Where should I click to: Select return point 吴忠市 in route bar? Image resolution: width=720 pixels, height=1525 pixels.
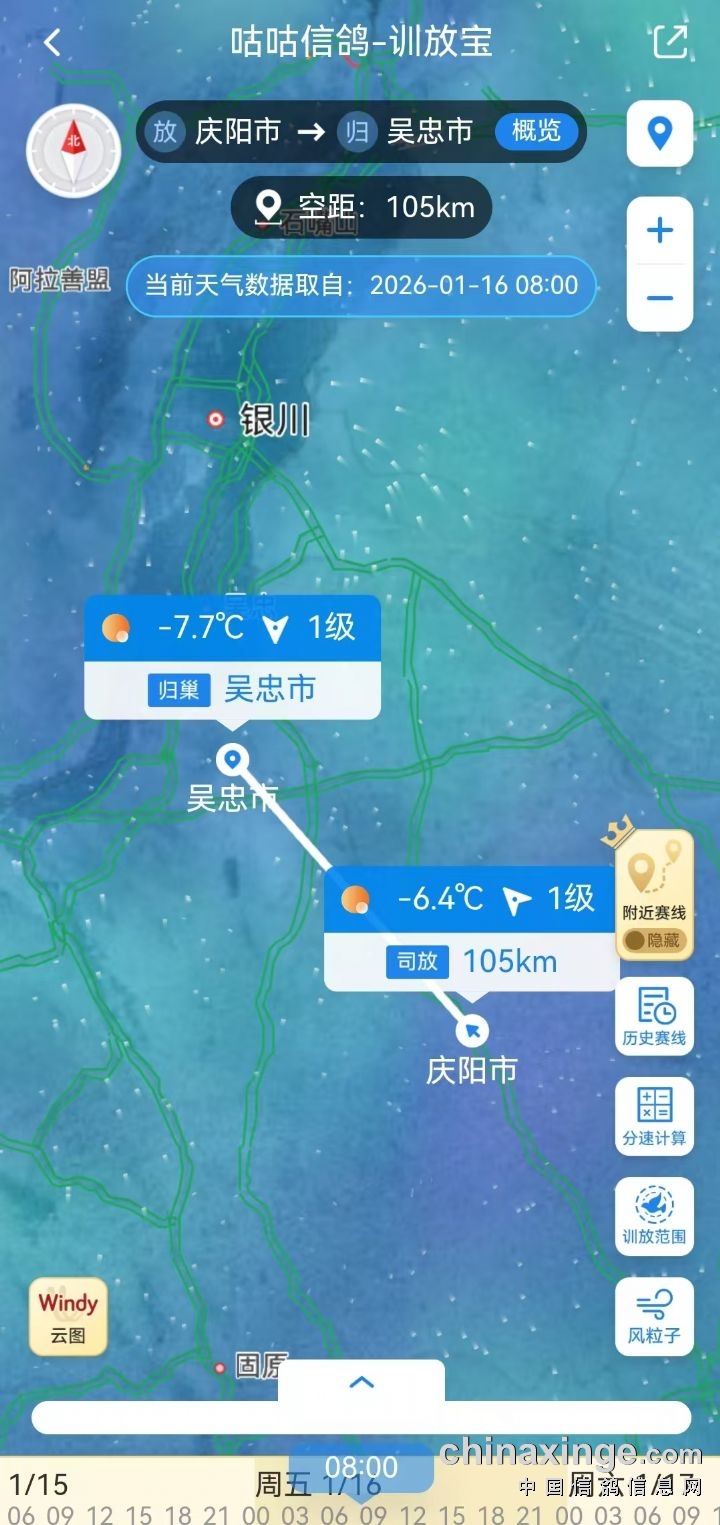429,131
